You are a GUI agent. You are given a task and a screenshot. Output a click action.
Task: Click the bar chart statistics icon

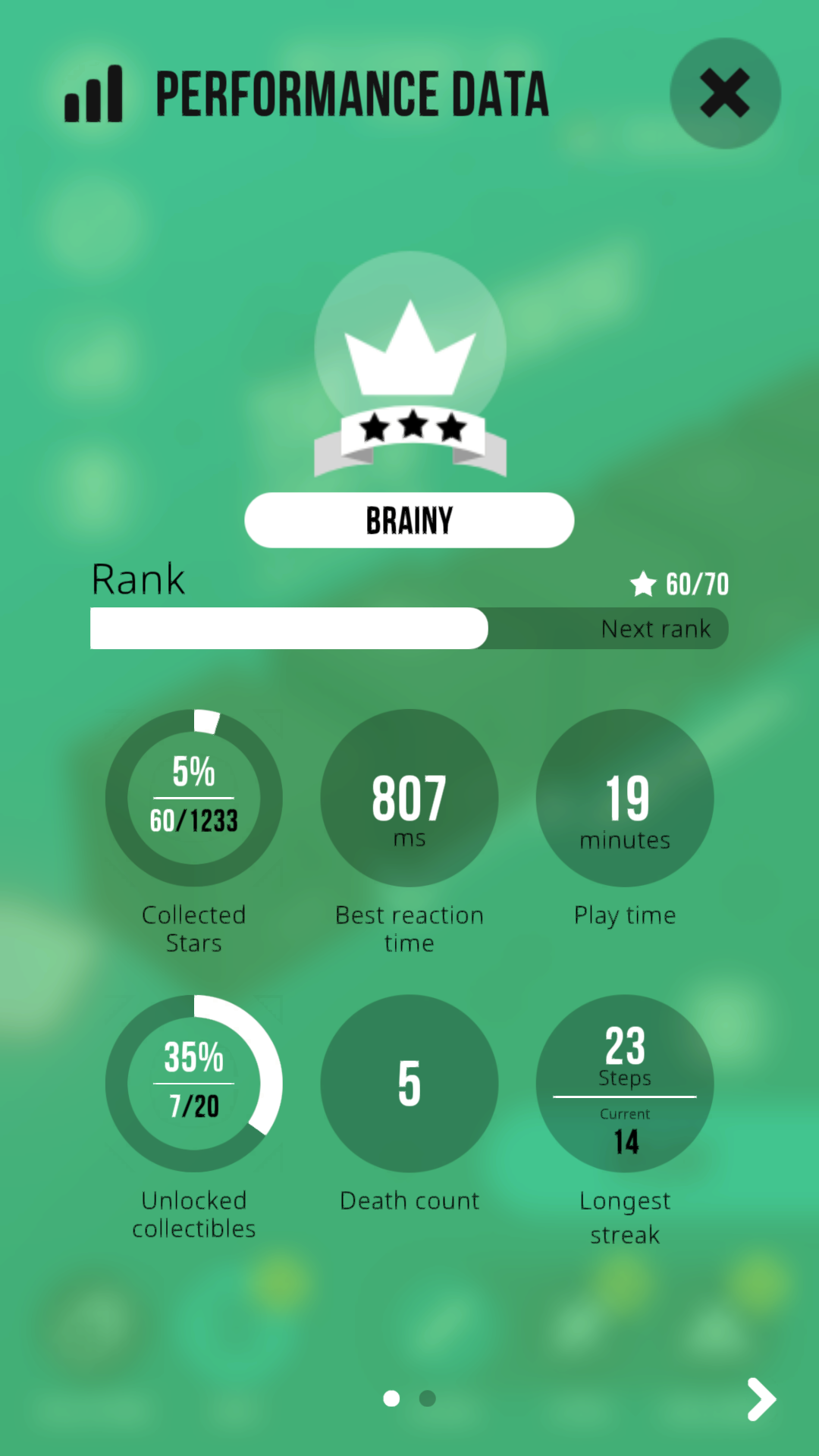click(x=96, y=93)
